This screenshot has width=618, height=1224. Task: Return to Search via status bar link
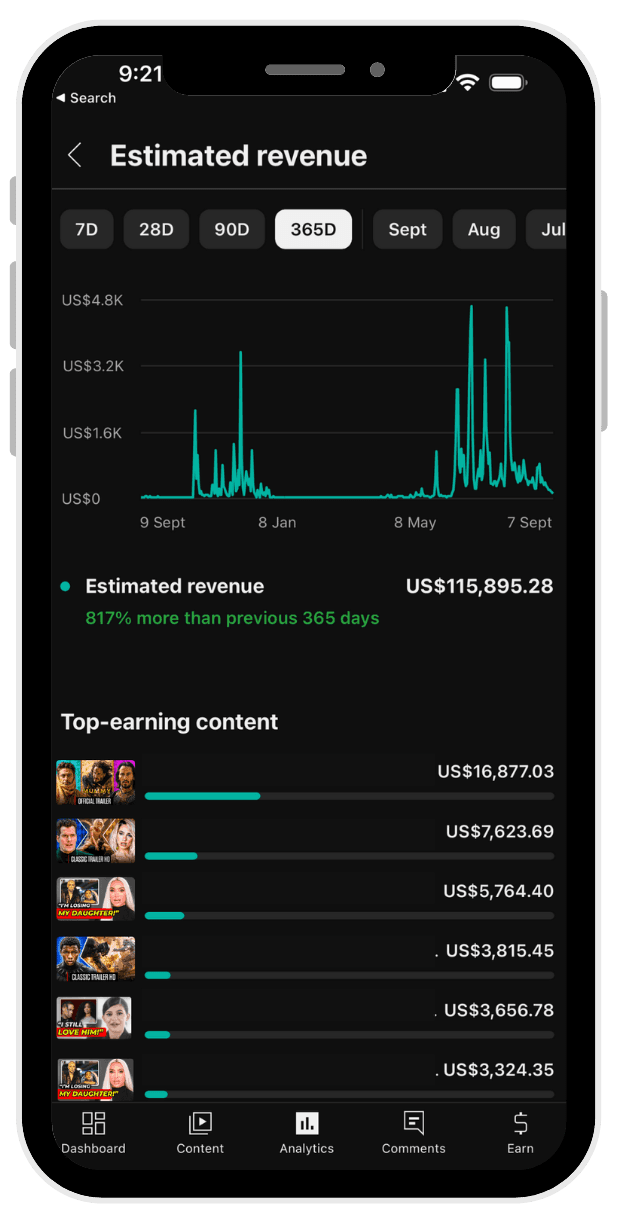pyautogui.click(x=86, y=98)
